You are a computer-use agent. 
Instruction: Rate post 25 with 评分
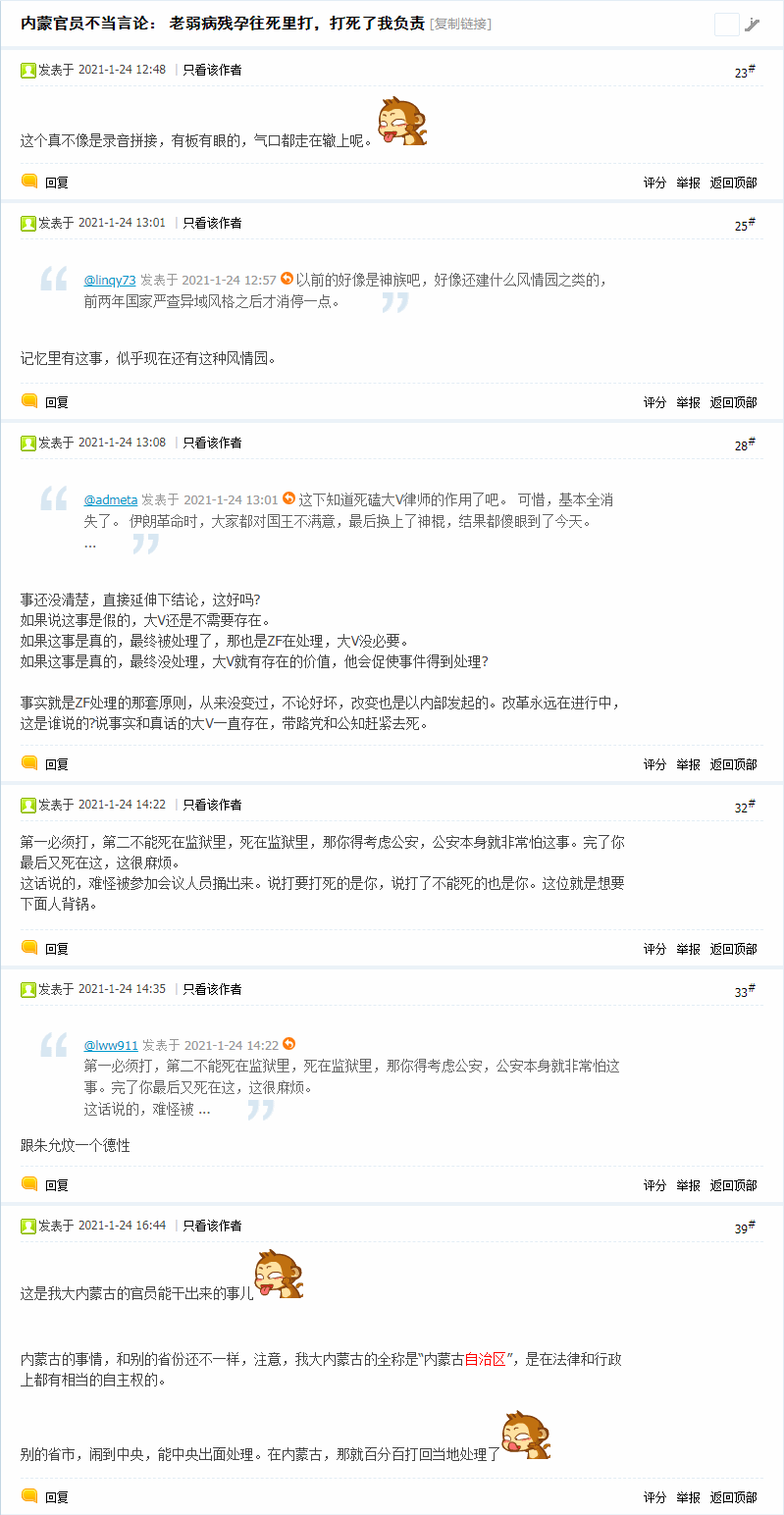654,402
